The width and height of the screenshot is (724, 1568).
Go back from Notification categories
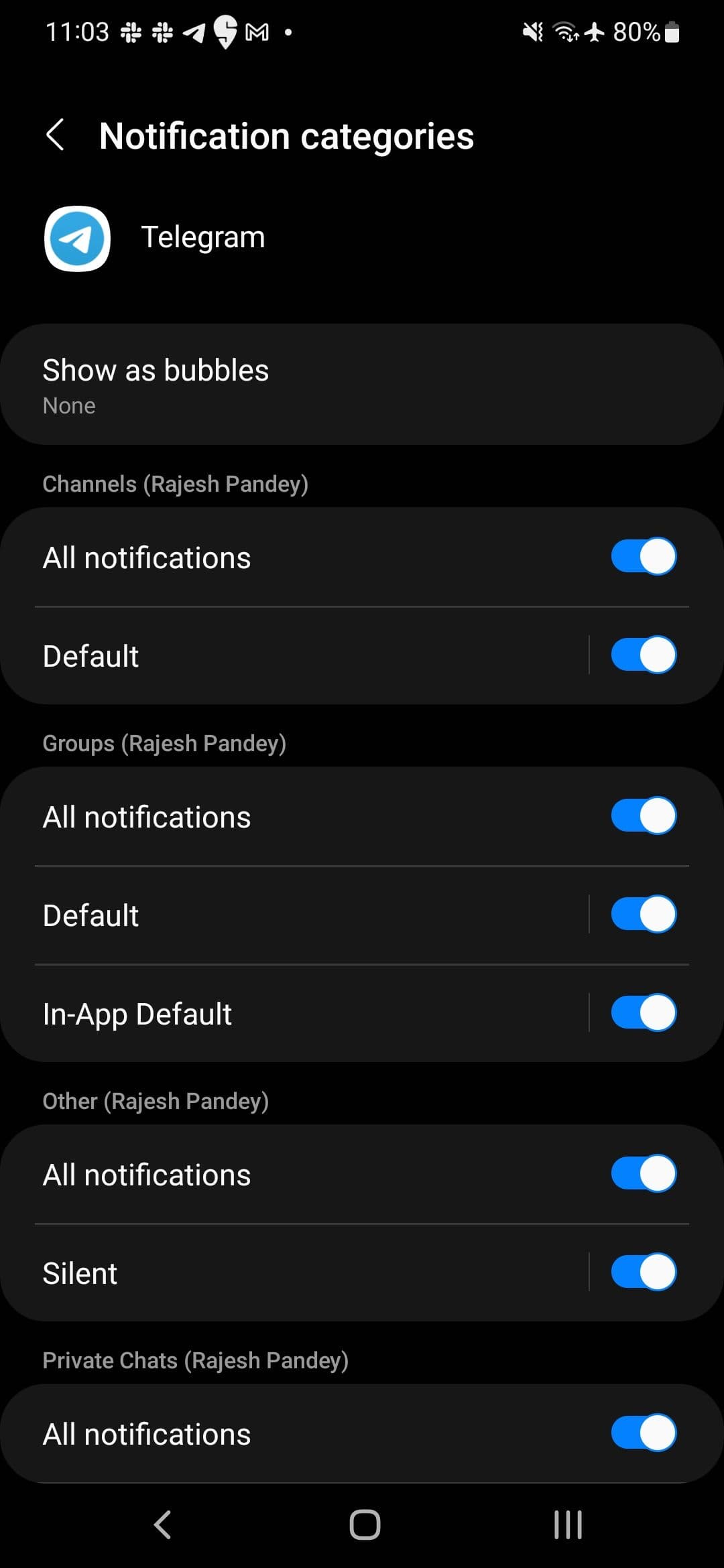click(56, 135)
